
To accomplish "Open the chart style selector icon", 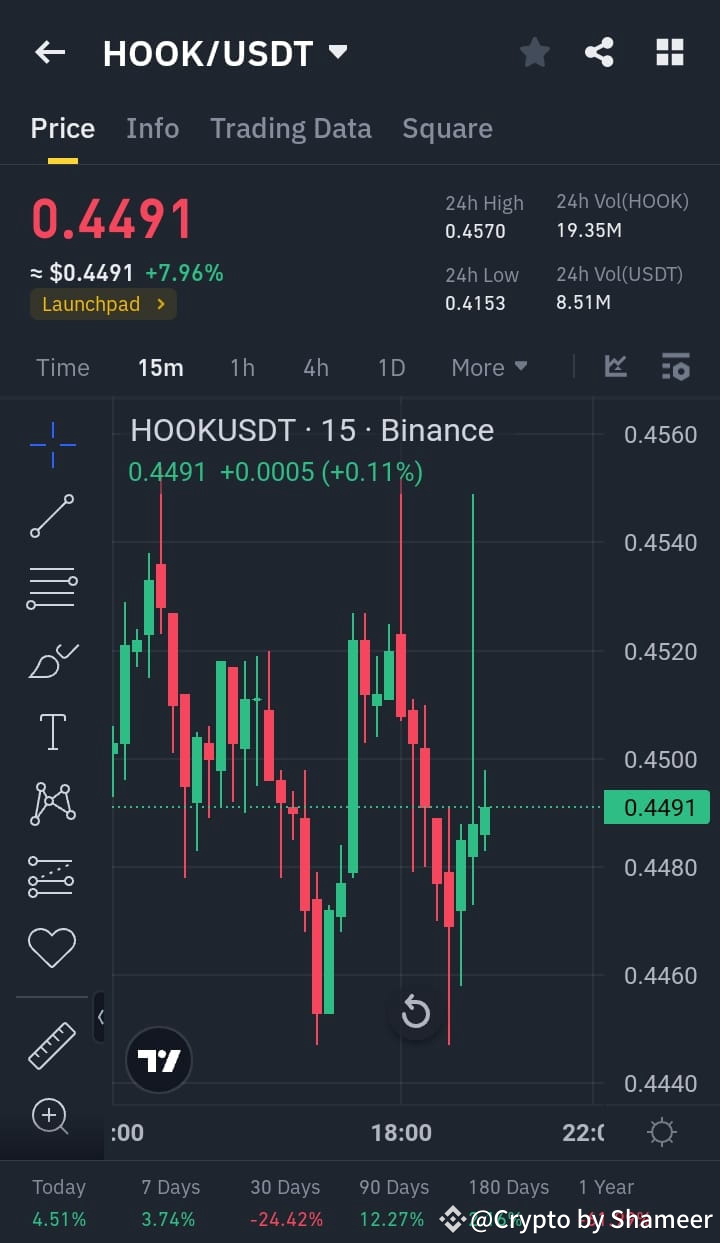I will tap(615, 367).
